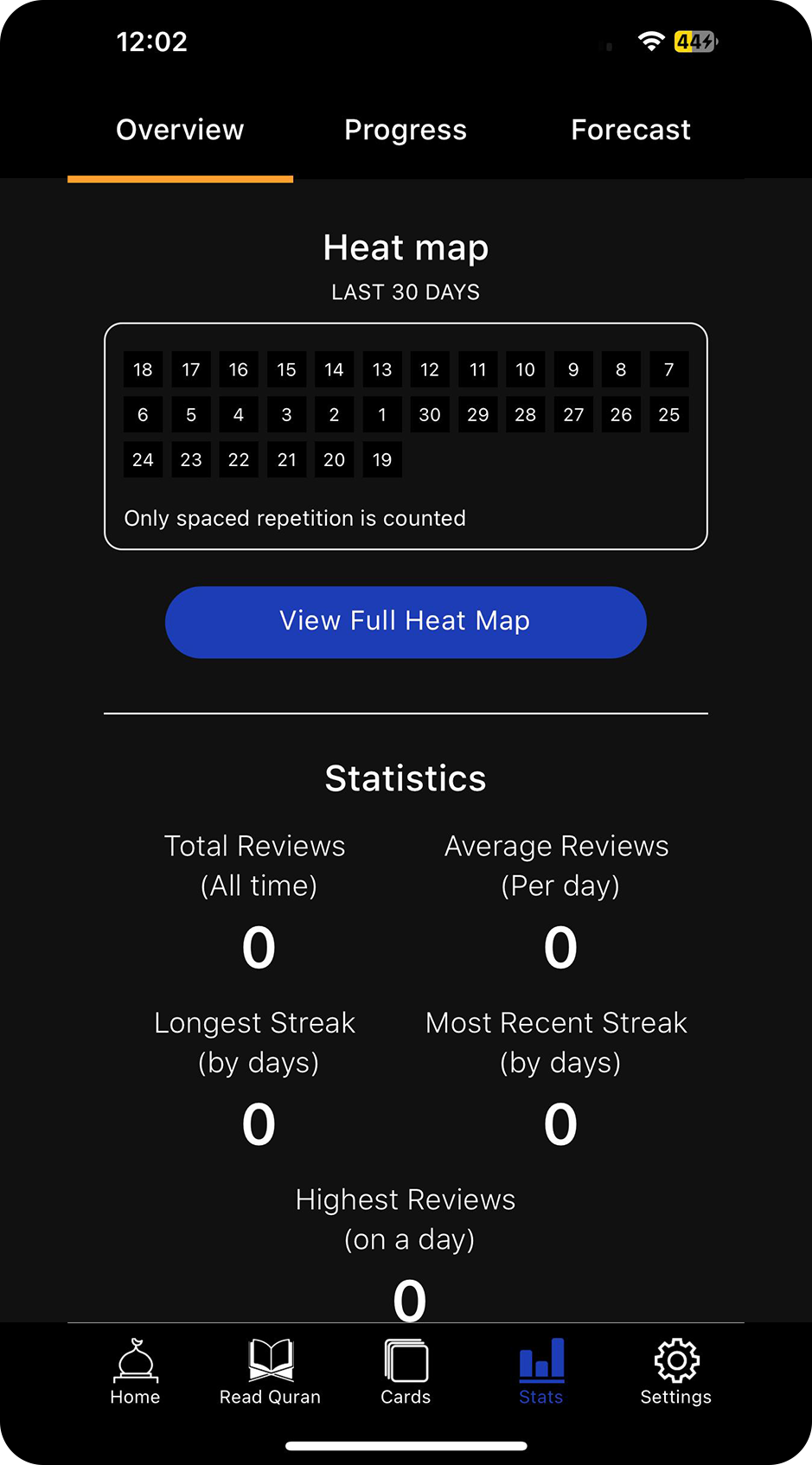The width and height of the screenshot is (812, 1465).
Task: Open the Read Quran tab
Action: [270, 1372]
